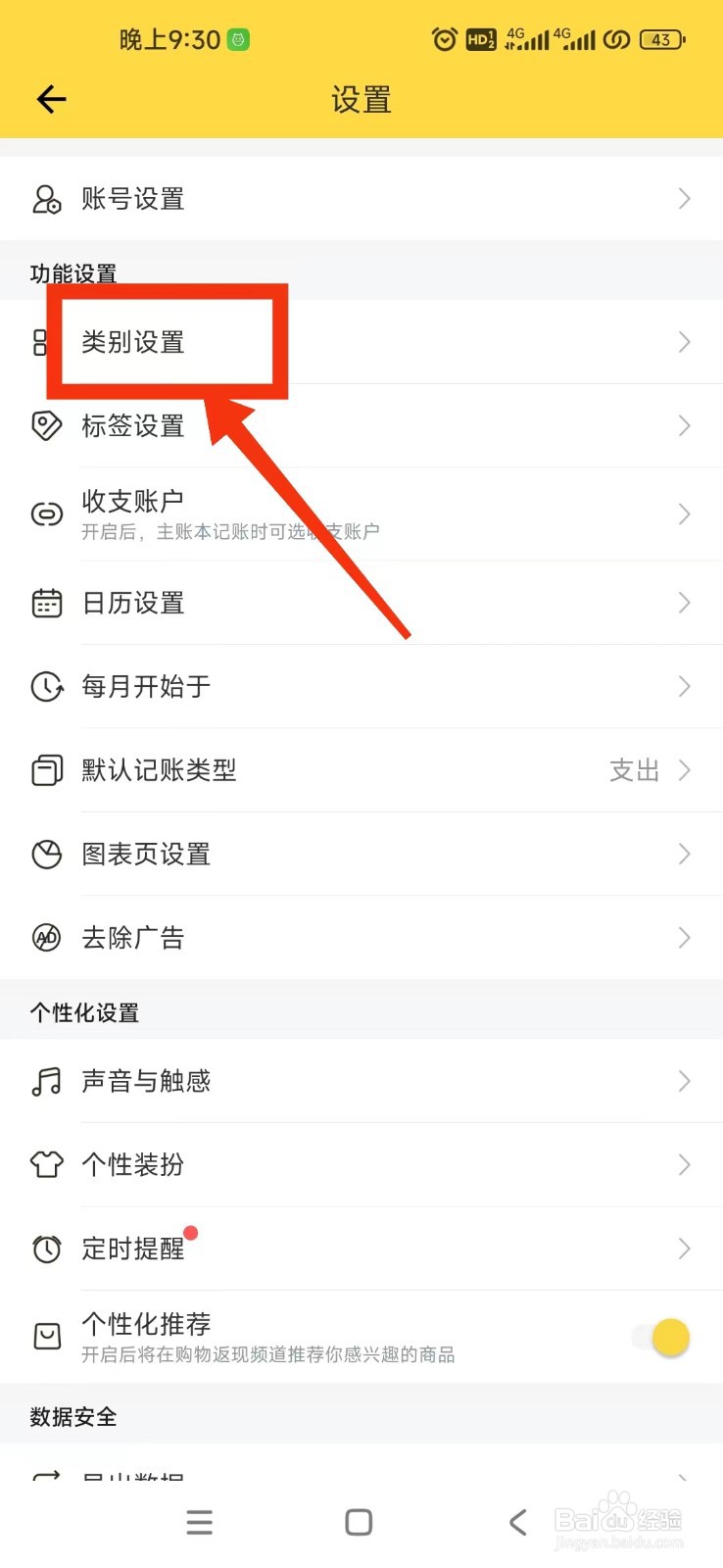This screenshot has height=1568, width=723.
Task: Select the 每月开始于 clock icon
Action: [x=46, y=687]
